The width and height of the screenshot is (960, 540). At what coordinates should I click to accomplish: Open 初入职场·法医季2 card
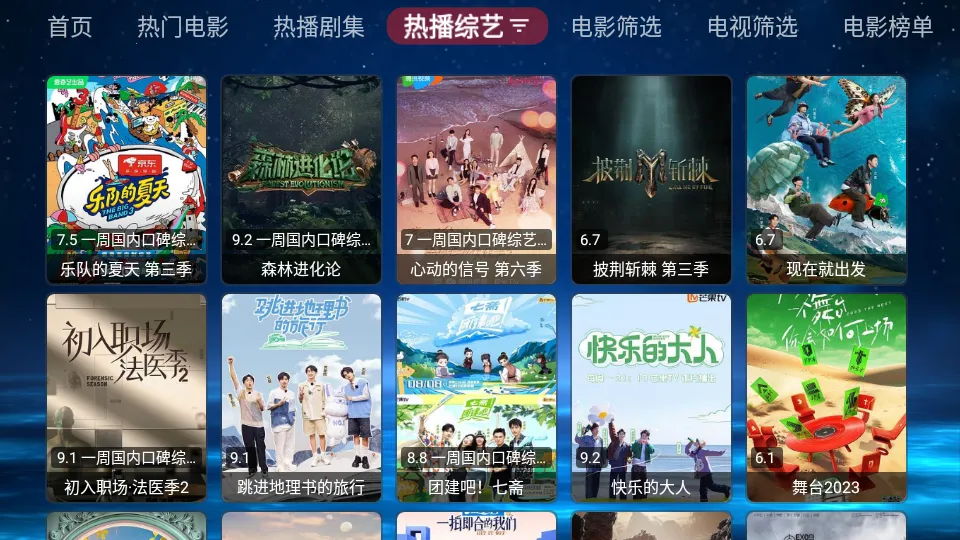(126, 398)
